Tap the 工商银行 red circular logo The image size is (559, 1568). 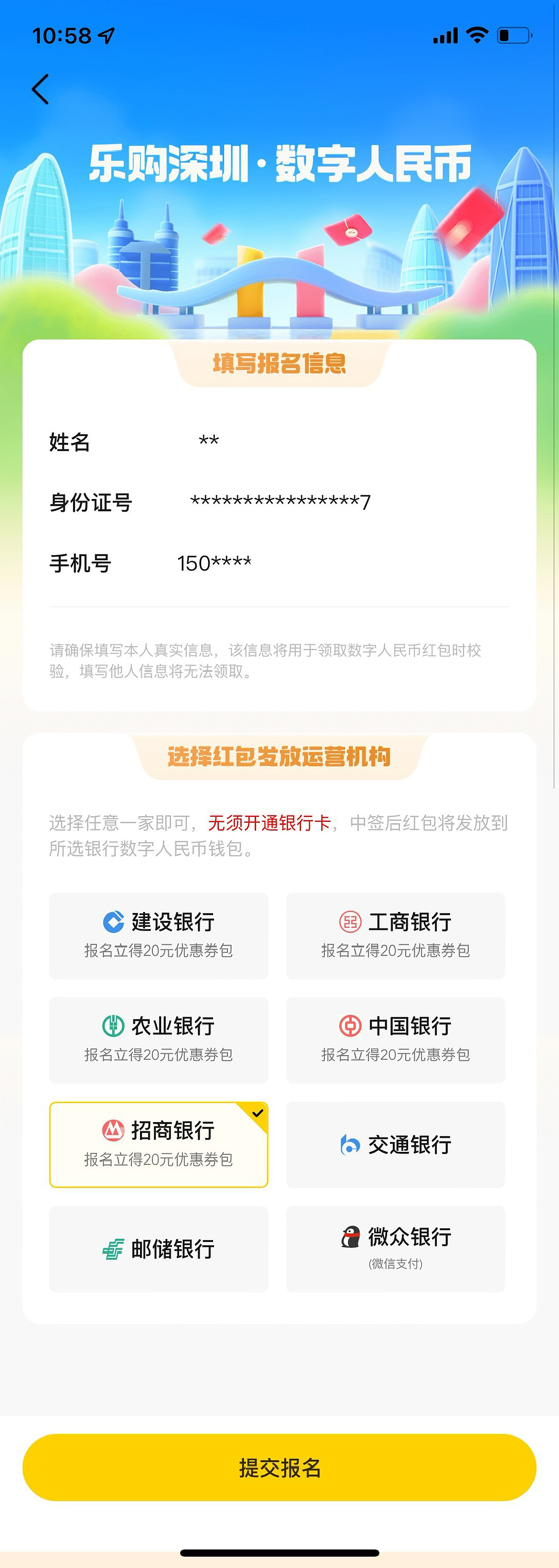click(350, 923)
